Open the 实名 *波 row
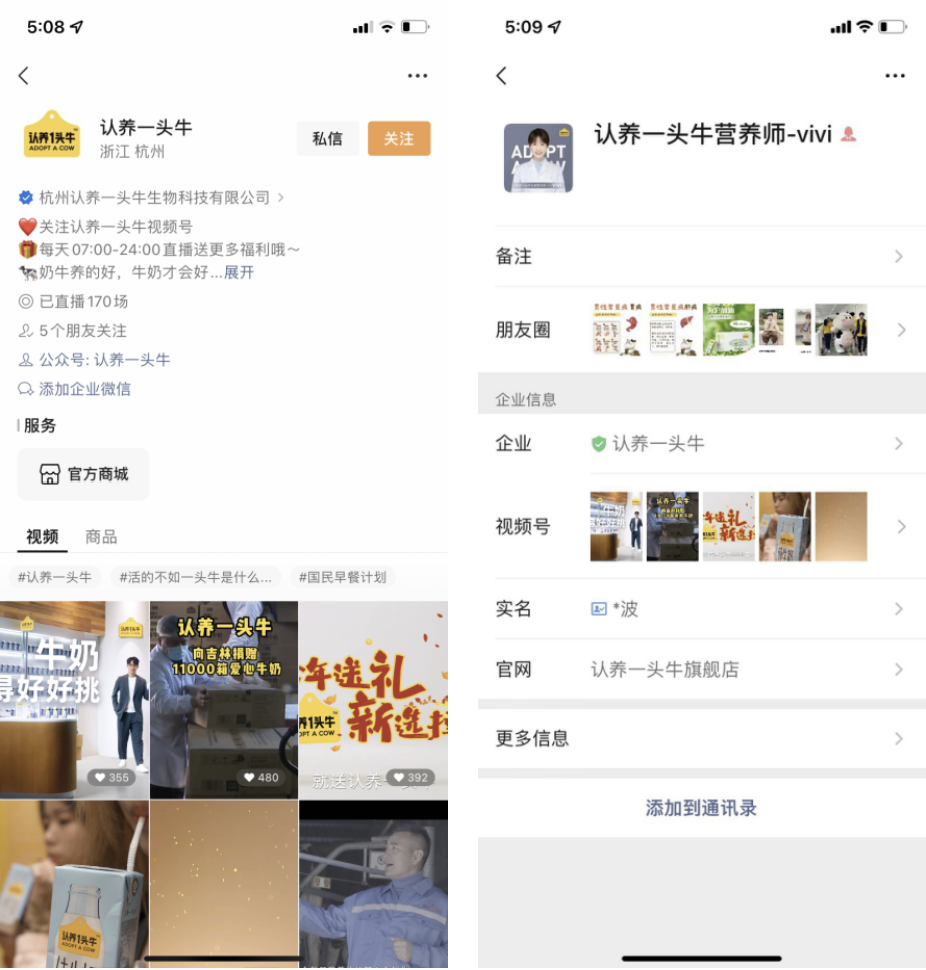 [700, 609]
